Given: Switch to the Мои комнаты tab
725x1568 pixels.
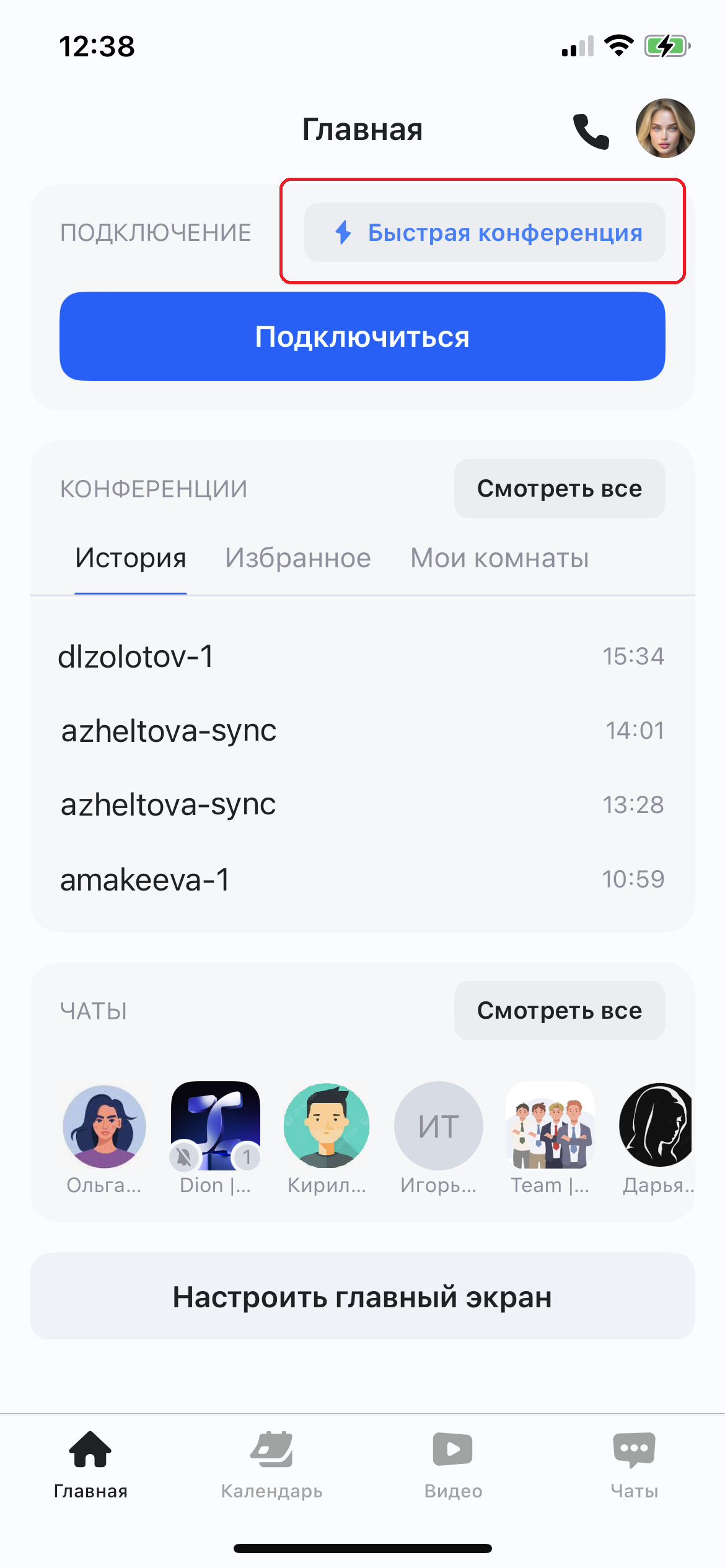Looking at the screenshot, I should [x=499, y=558].
